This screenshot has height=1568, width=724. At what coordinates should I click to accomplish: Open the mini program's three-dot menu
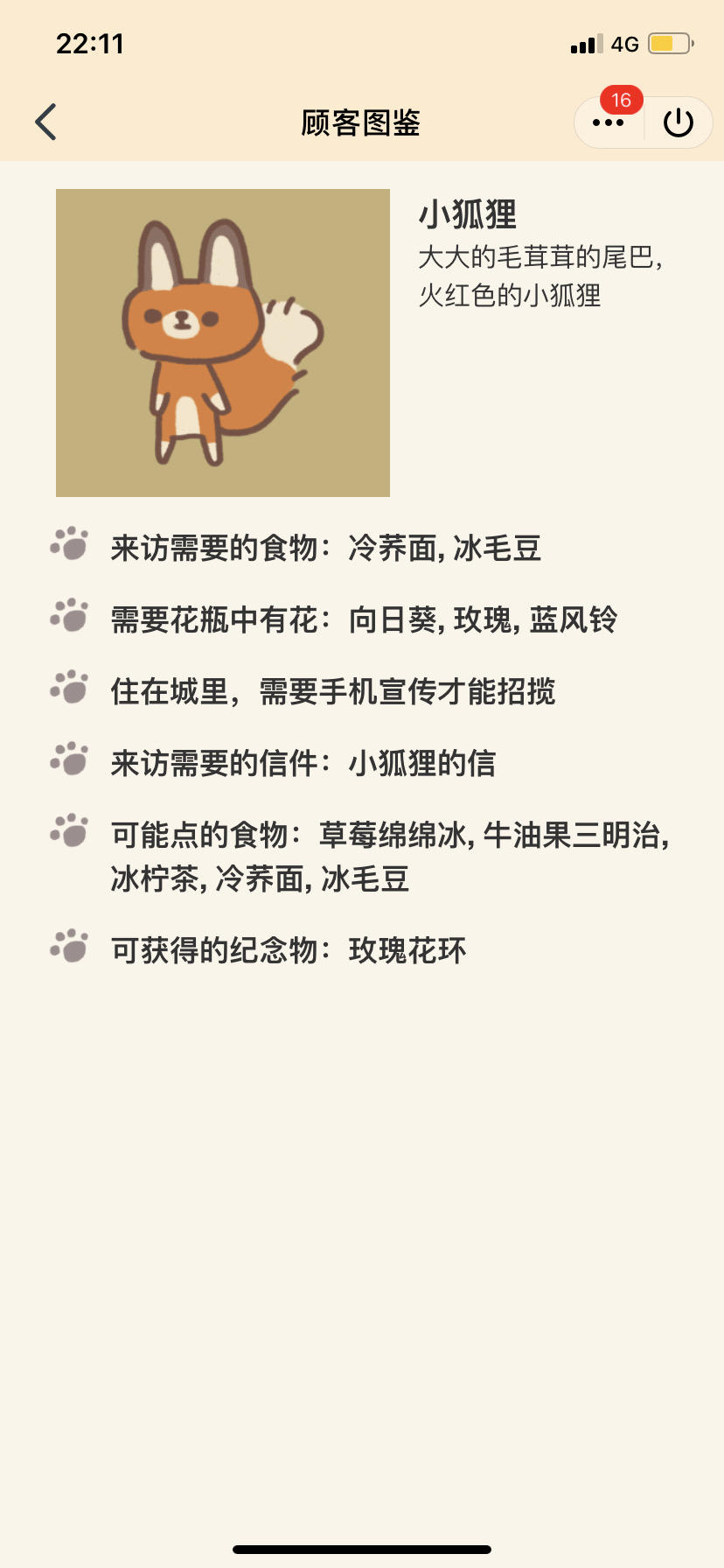(x=609, y=122)
